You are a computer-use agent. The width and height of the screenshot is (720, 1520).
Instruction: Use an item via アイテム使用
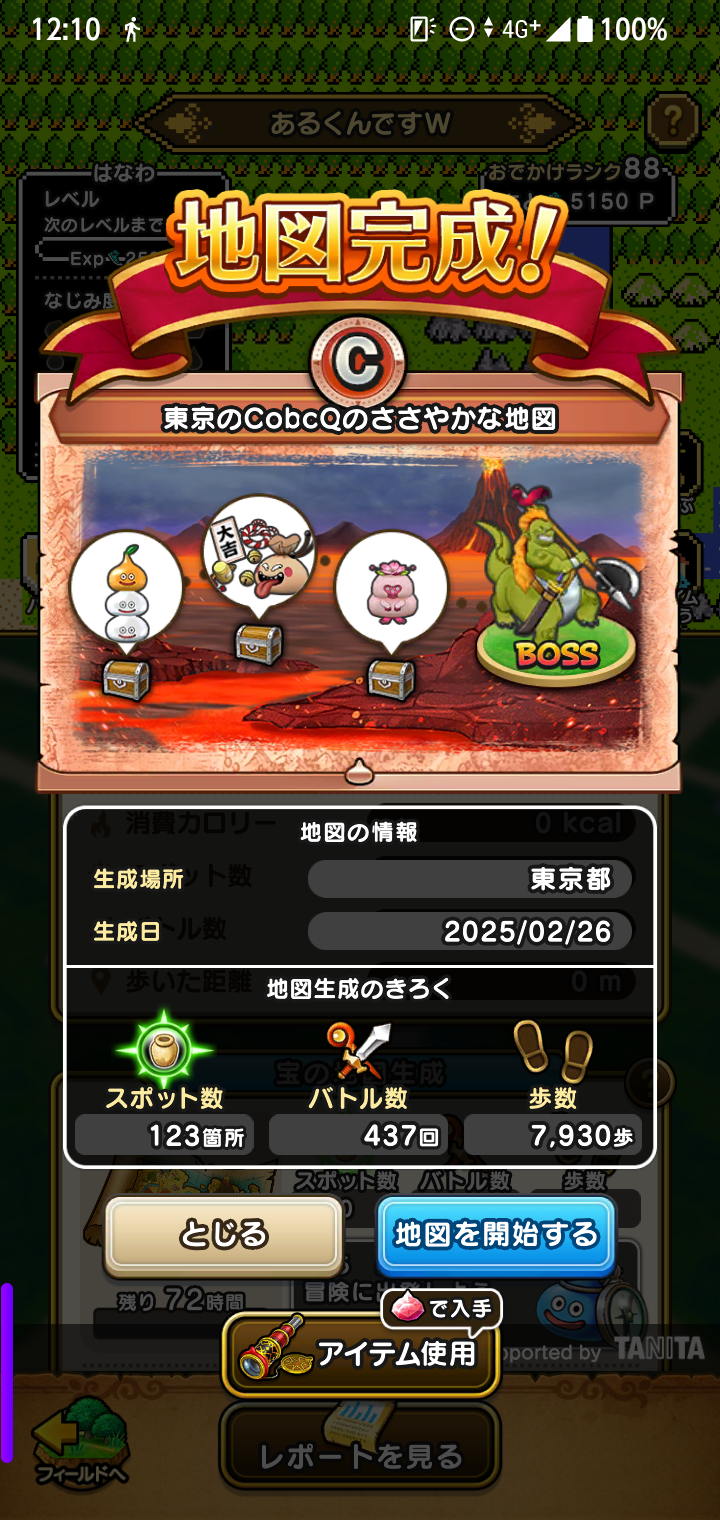360,1354
